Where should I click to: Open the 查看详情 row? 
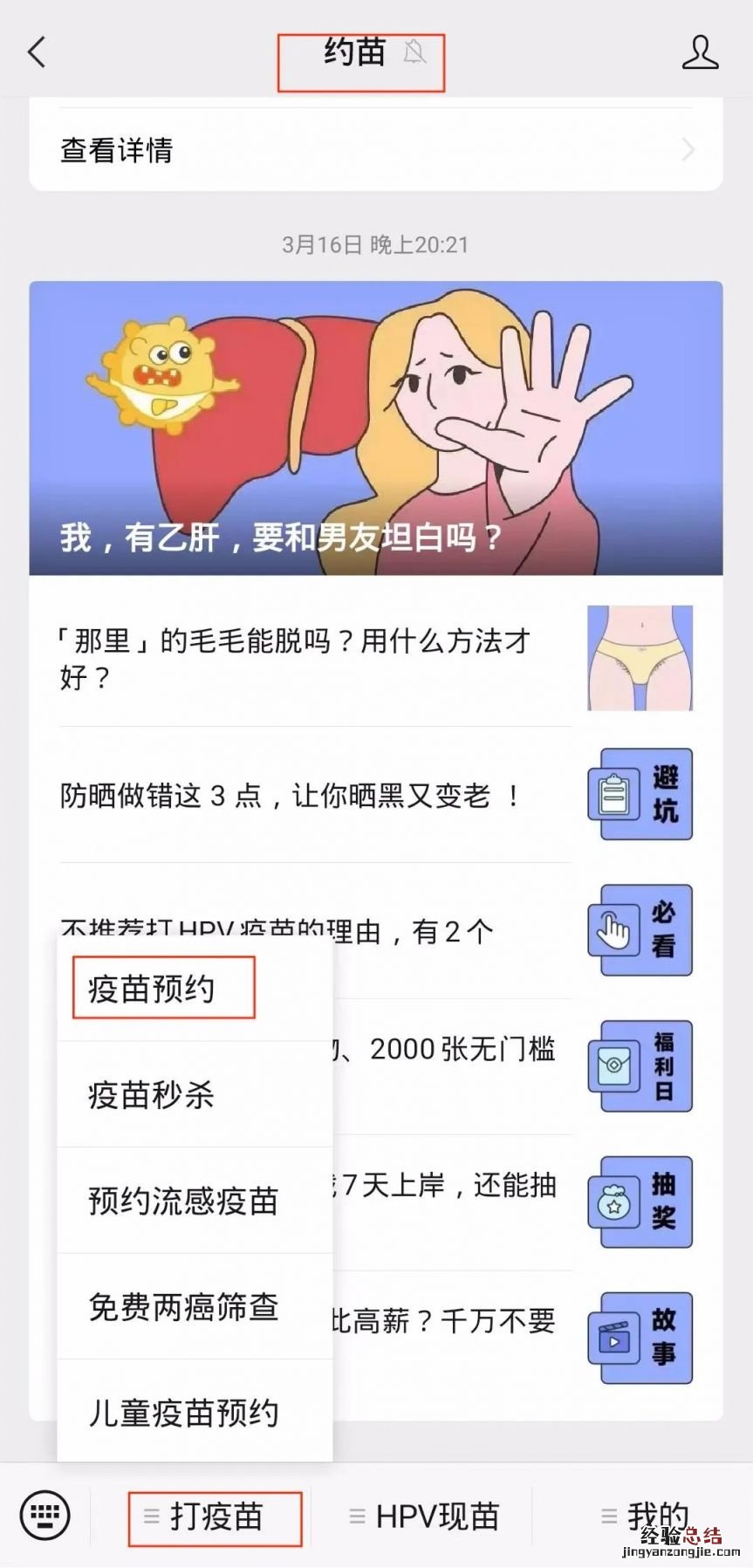[x=375, y=150]
